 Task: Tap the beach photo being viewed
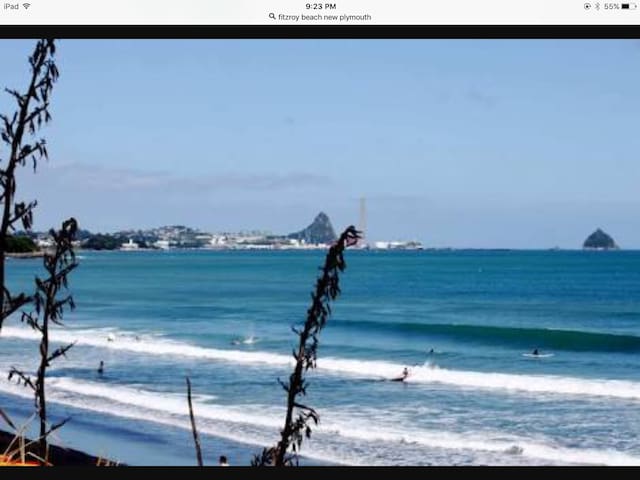tap(320, 252)
